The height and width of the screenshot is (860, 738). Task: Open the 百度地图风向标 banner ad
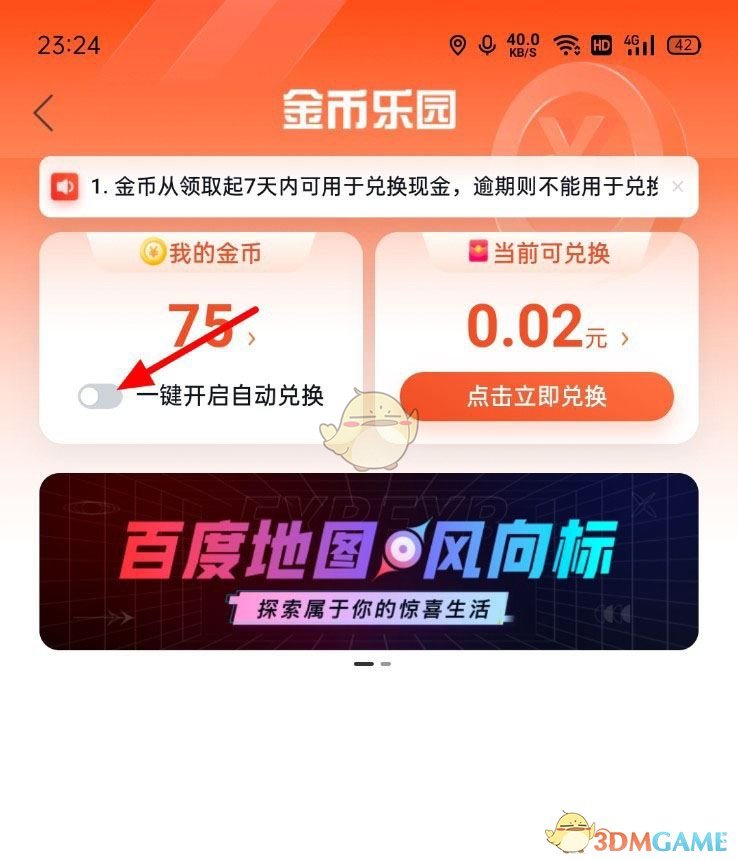coord(369,562)
